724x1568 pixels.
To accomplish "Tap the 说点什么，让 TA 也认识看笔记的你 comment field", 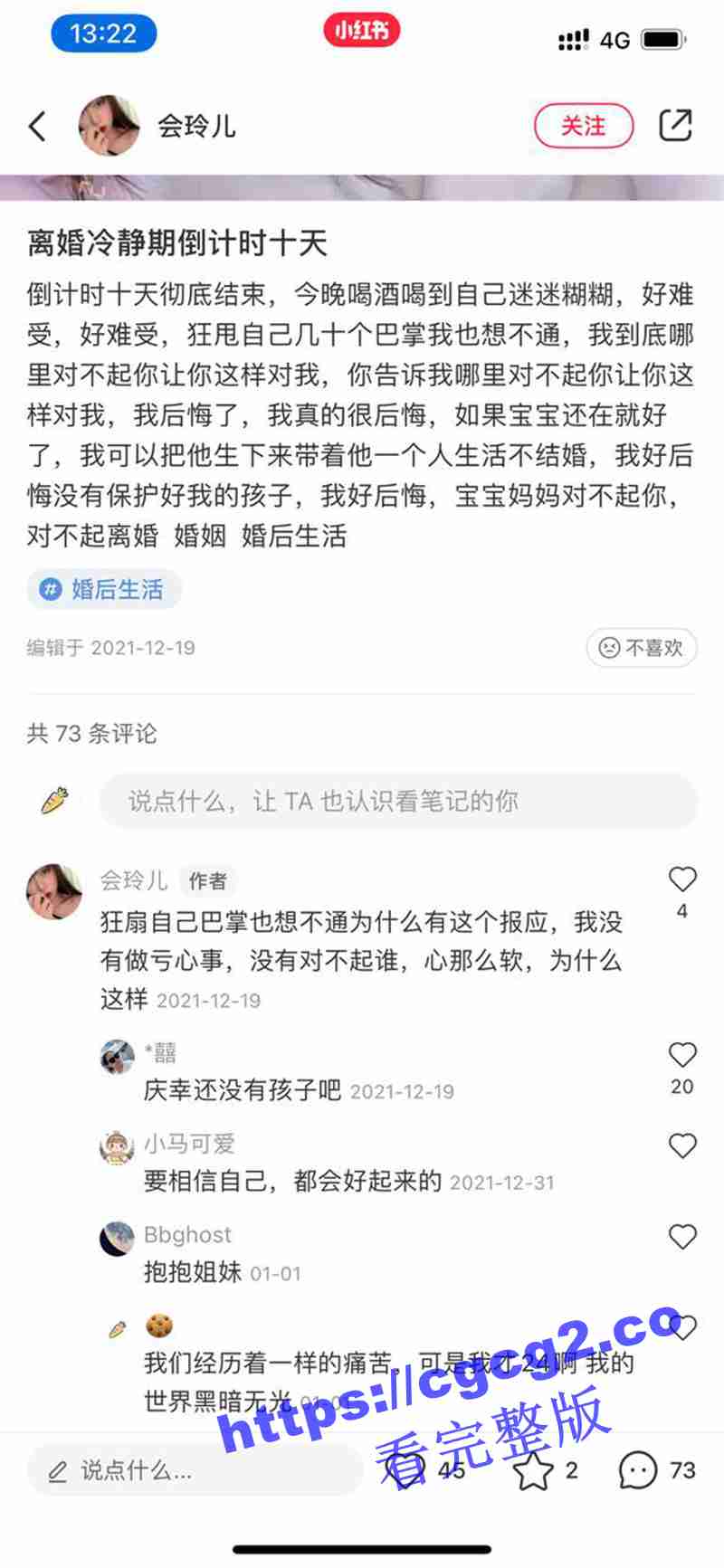I will coord(398,801).
